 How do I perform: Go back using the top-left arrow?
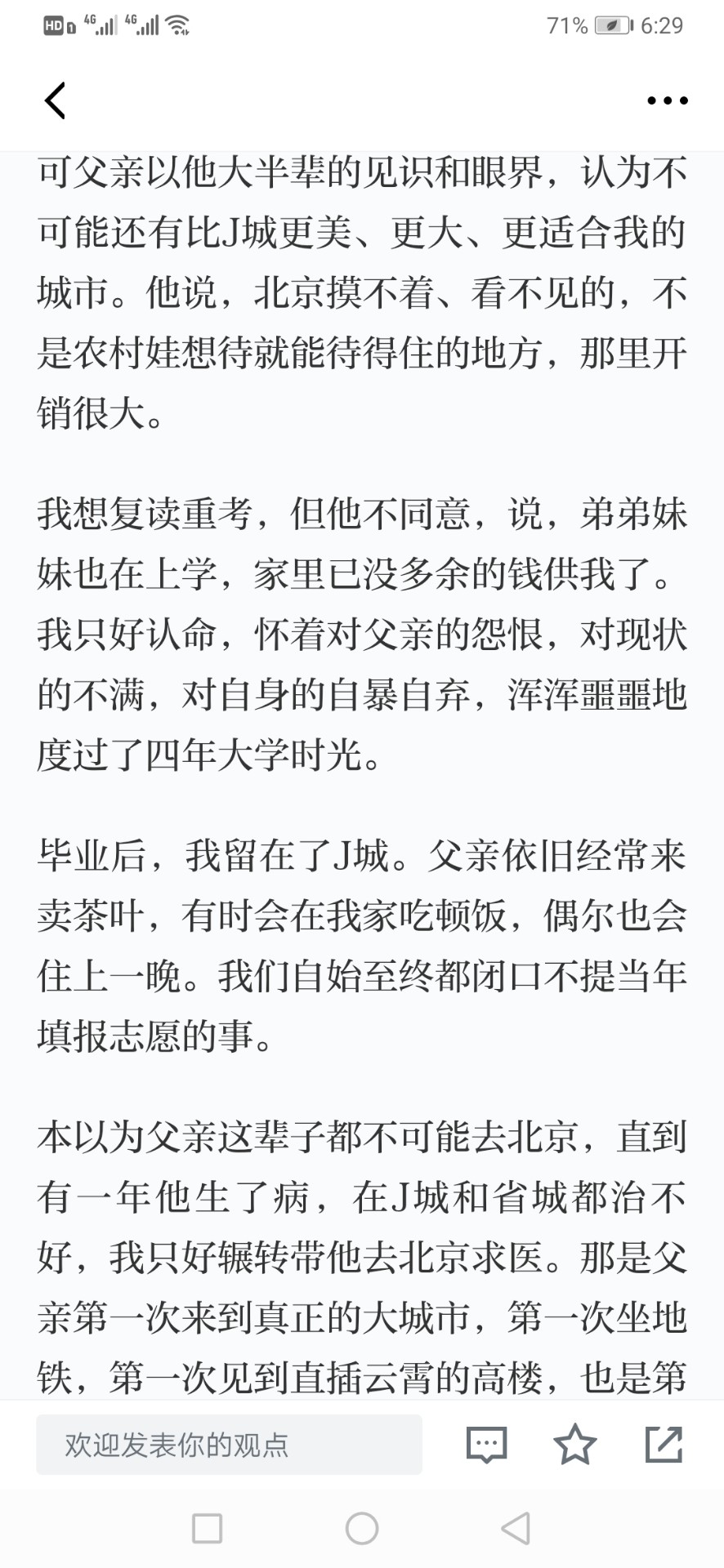pyautogui.click(x=55, y=100)
